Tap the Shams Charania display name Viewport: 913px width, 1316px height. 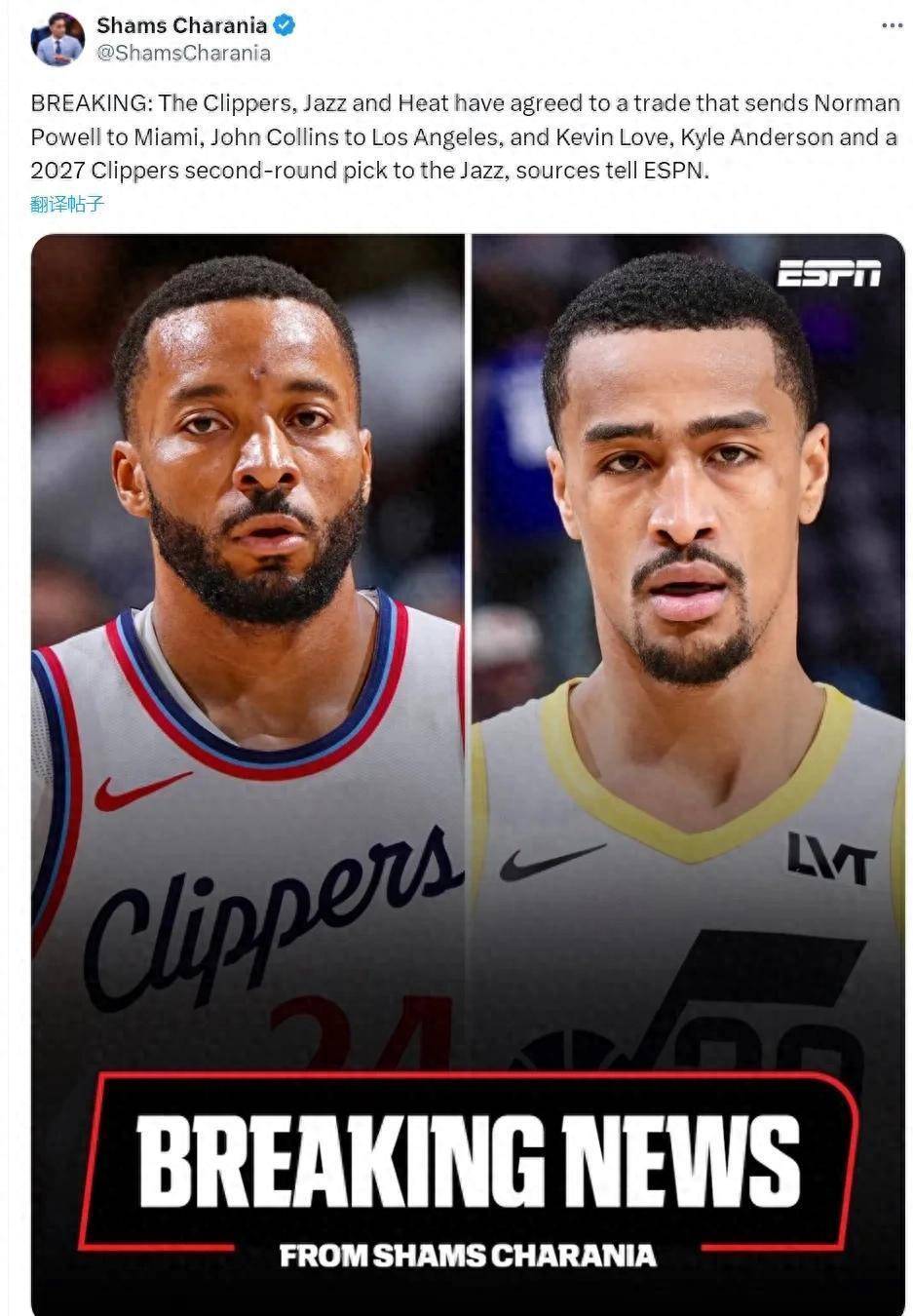pos(181,26)
